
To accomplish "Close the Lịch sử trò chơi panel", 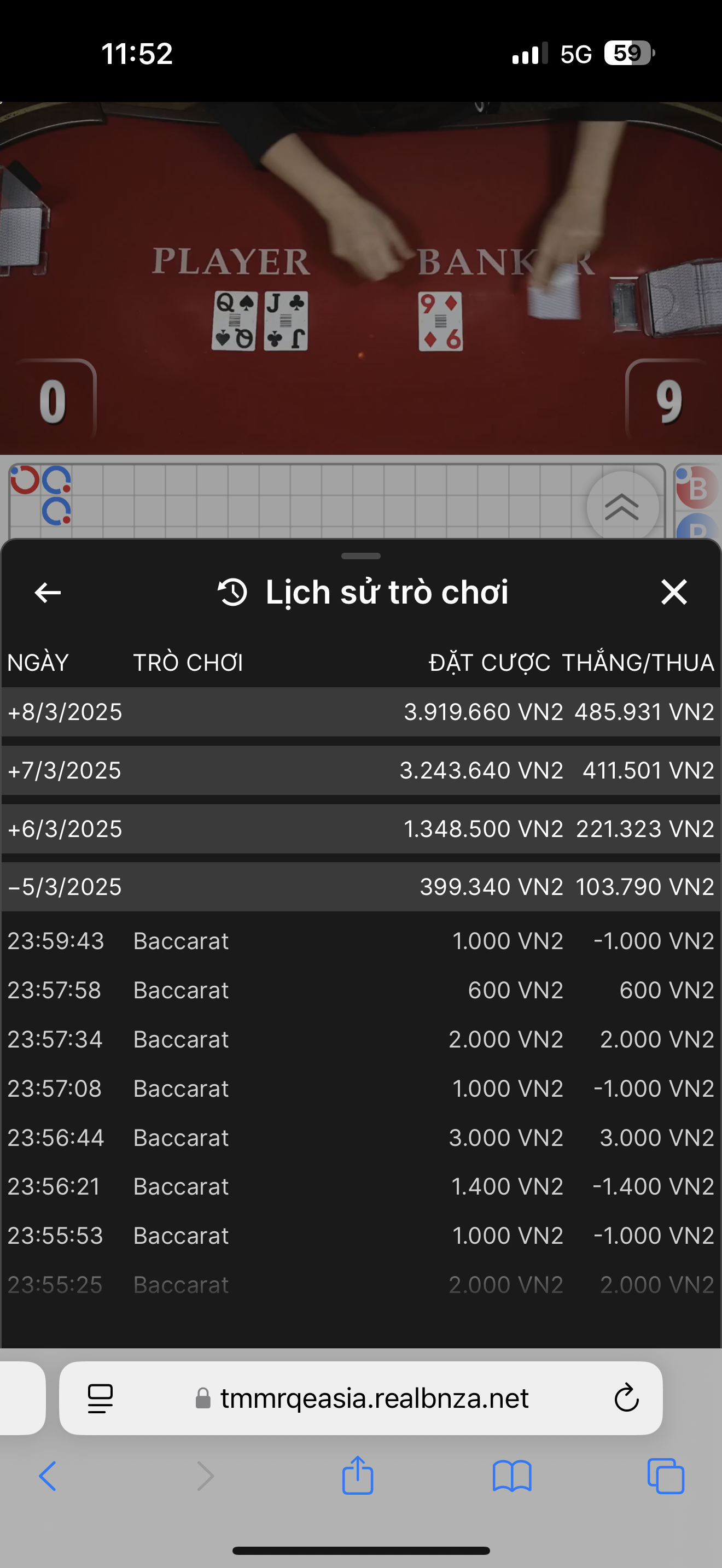I will click(673, 592).
